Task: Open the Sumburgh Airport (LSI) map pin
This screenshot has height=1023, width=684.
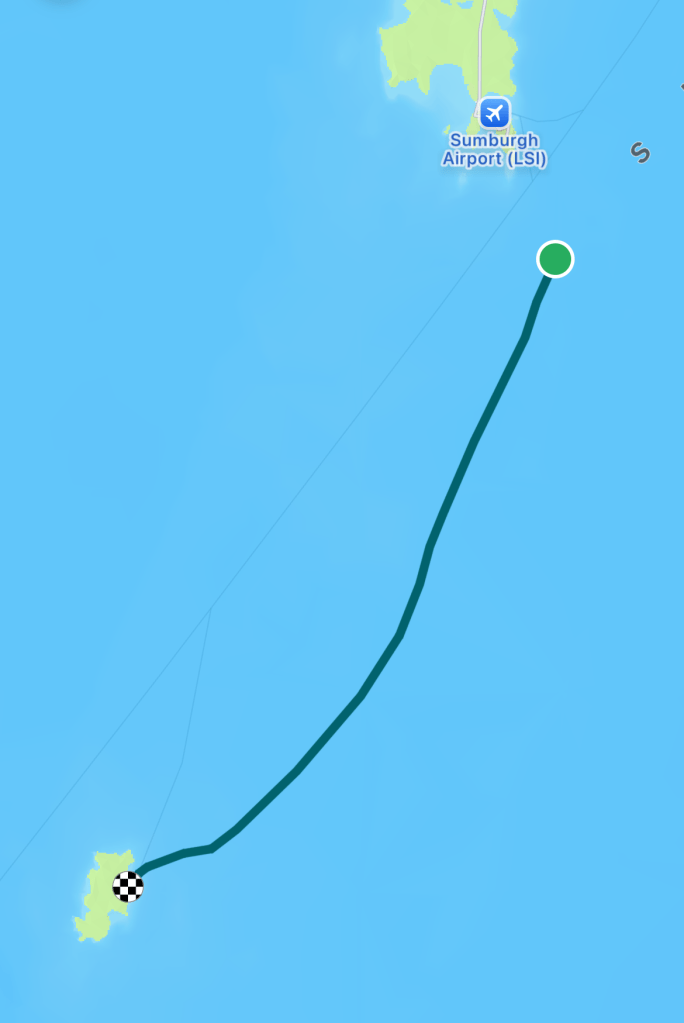Action: (494, 113)
